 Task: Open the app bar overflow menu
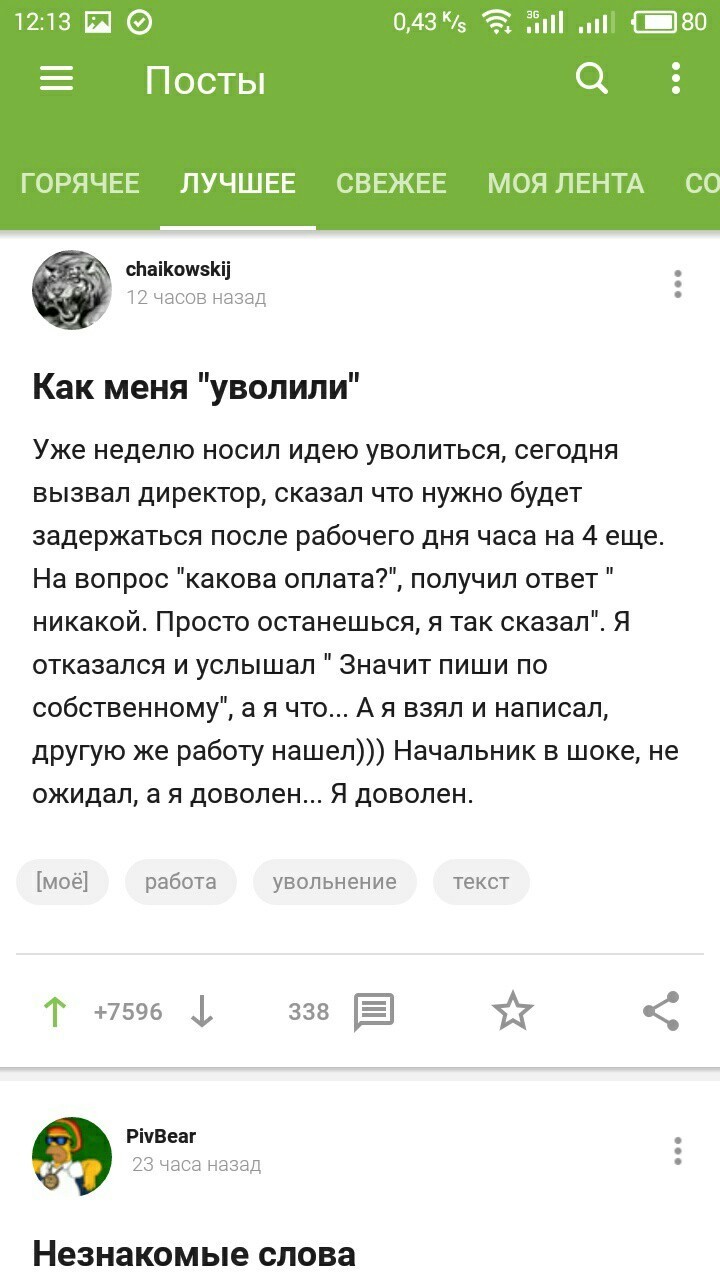point(676,78)
